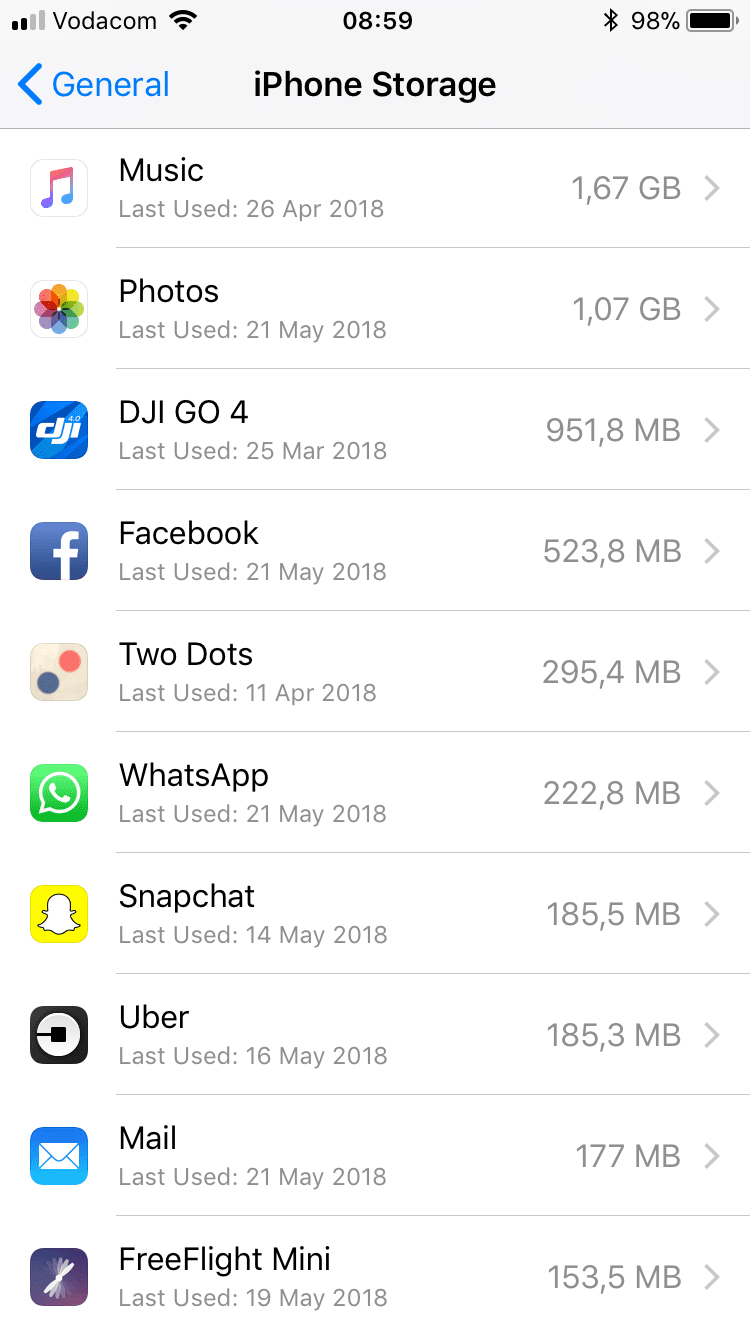
Task: Show Mail storage usage
Action: pyautogui.click(x=375, y=1156)
